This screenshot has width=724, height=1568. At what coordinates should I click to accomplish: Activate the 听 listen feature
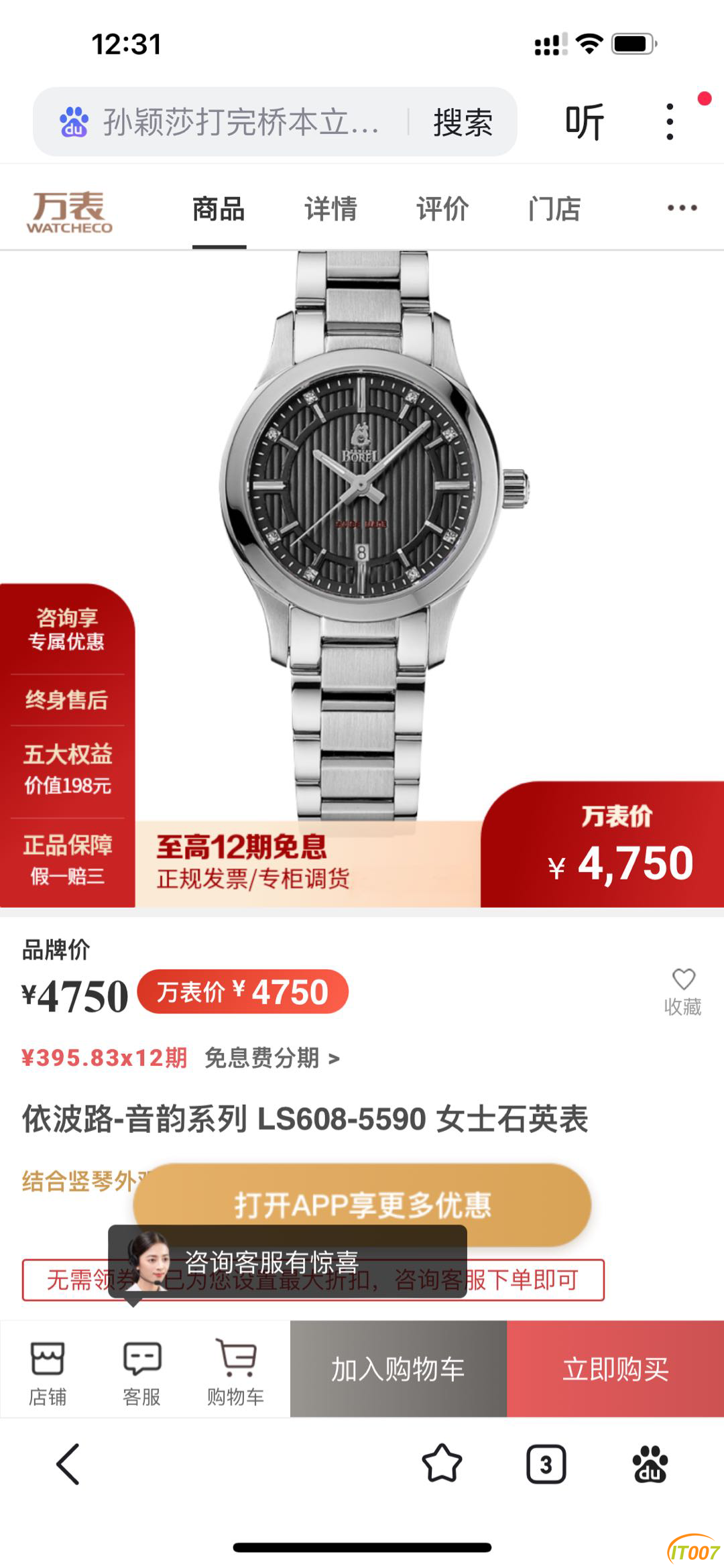585,122
